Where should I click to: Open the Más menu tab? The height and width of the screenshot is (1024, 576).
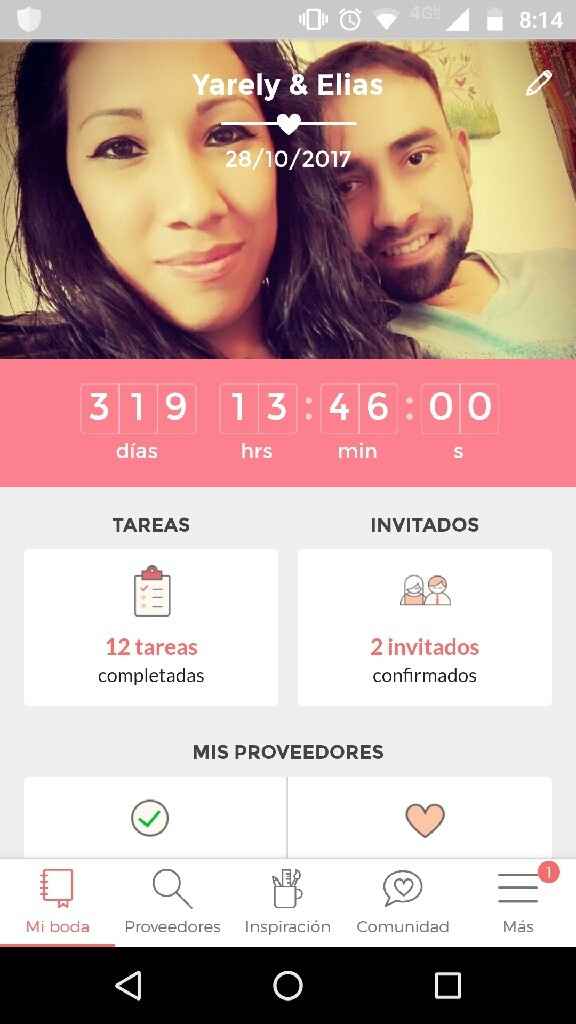click(518, 902)
